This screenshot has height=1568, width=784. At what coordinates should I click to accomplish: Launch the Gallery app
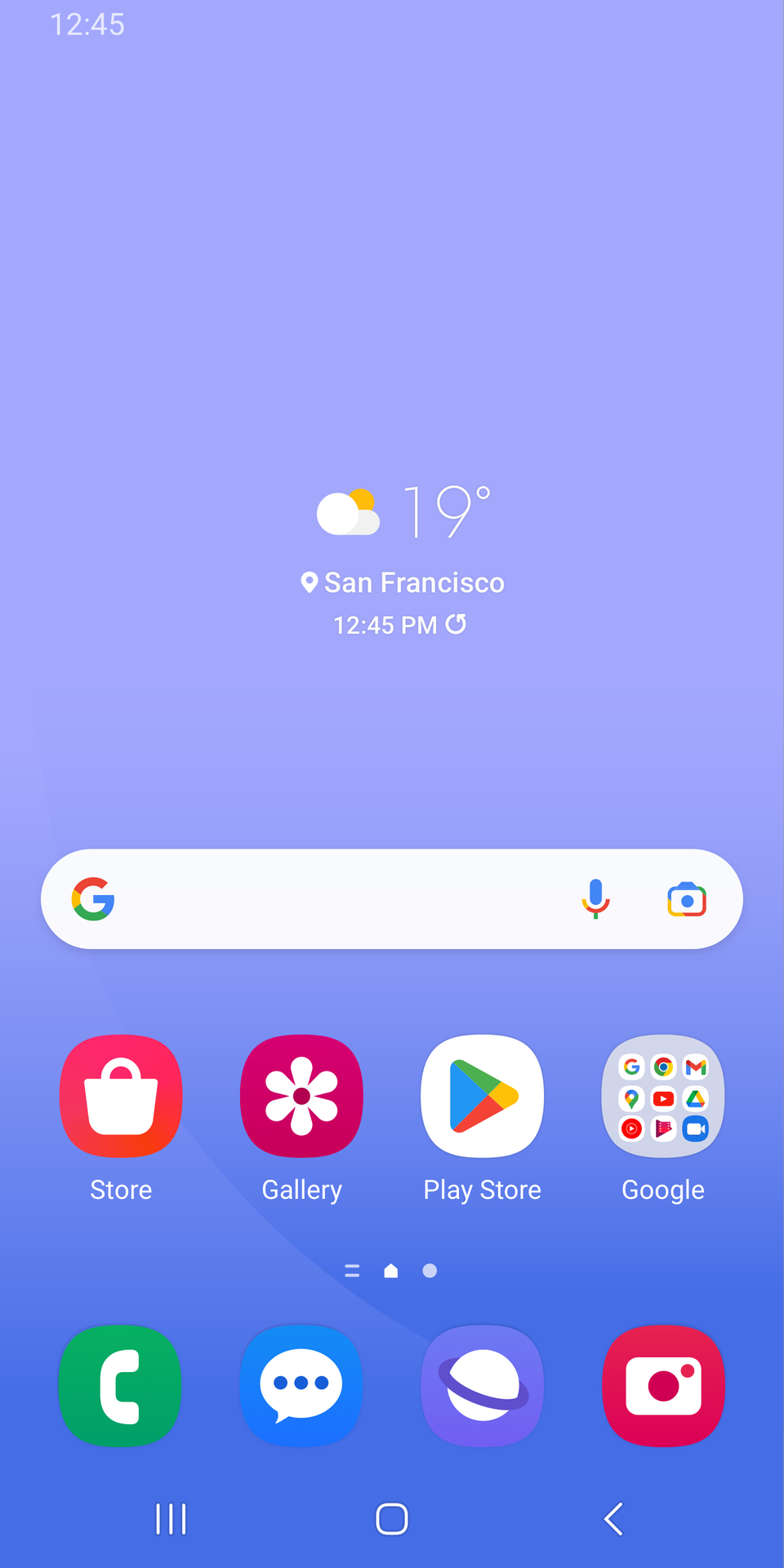coord(301,1096)
